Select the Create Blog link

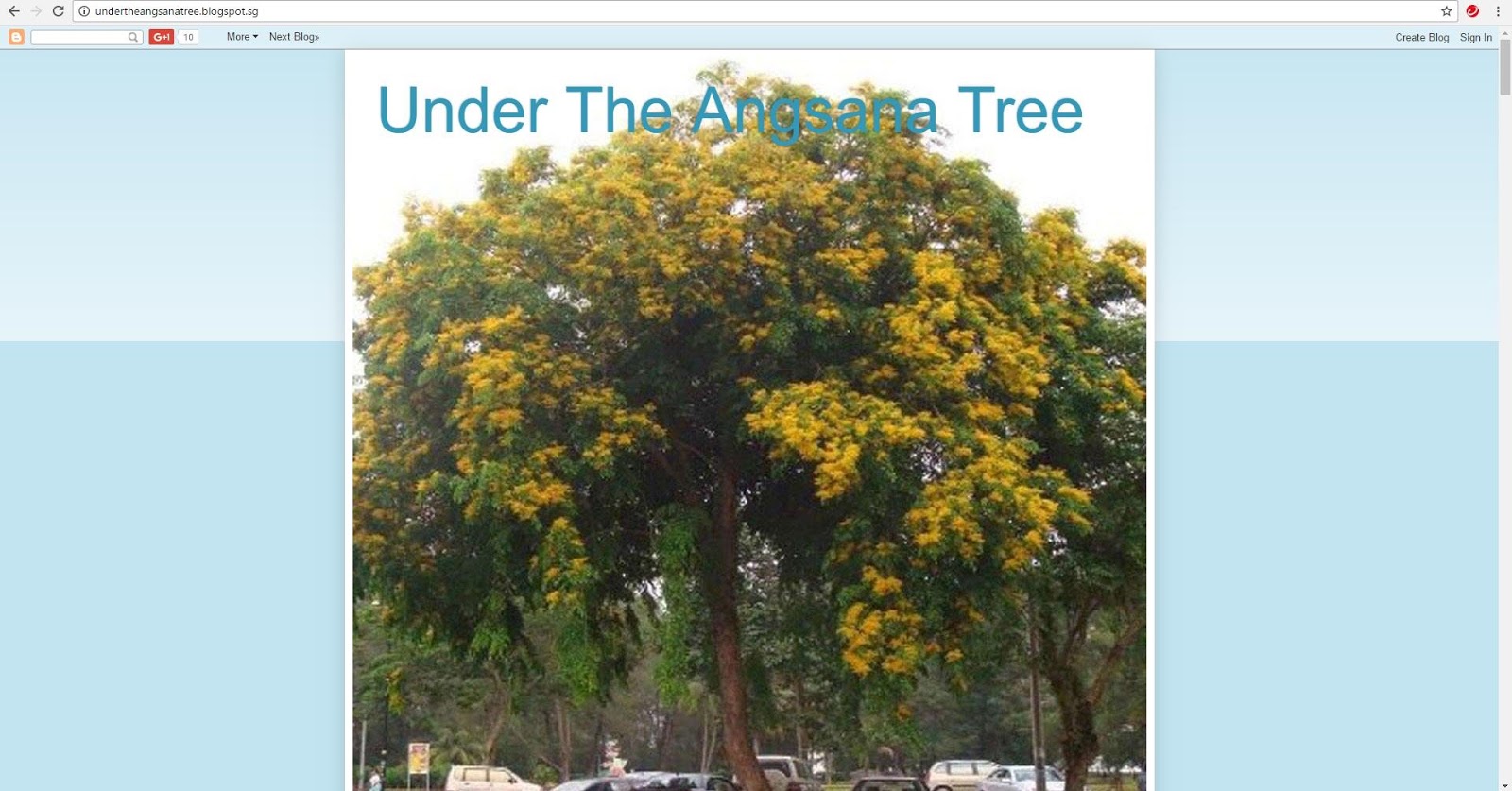click(1421, 38)
